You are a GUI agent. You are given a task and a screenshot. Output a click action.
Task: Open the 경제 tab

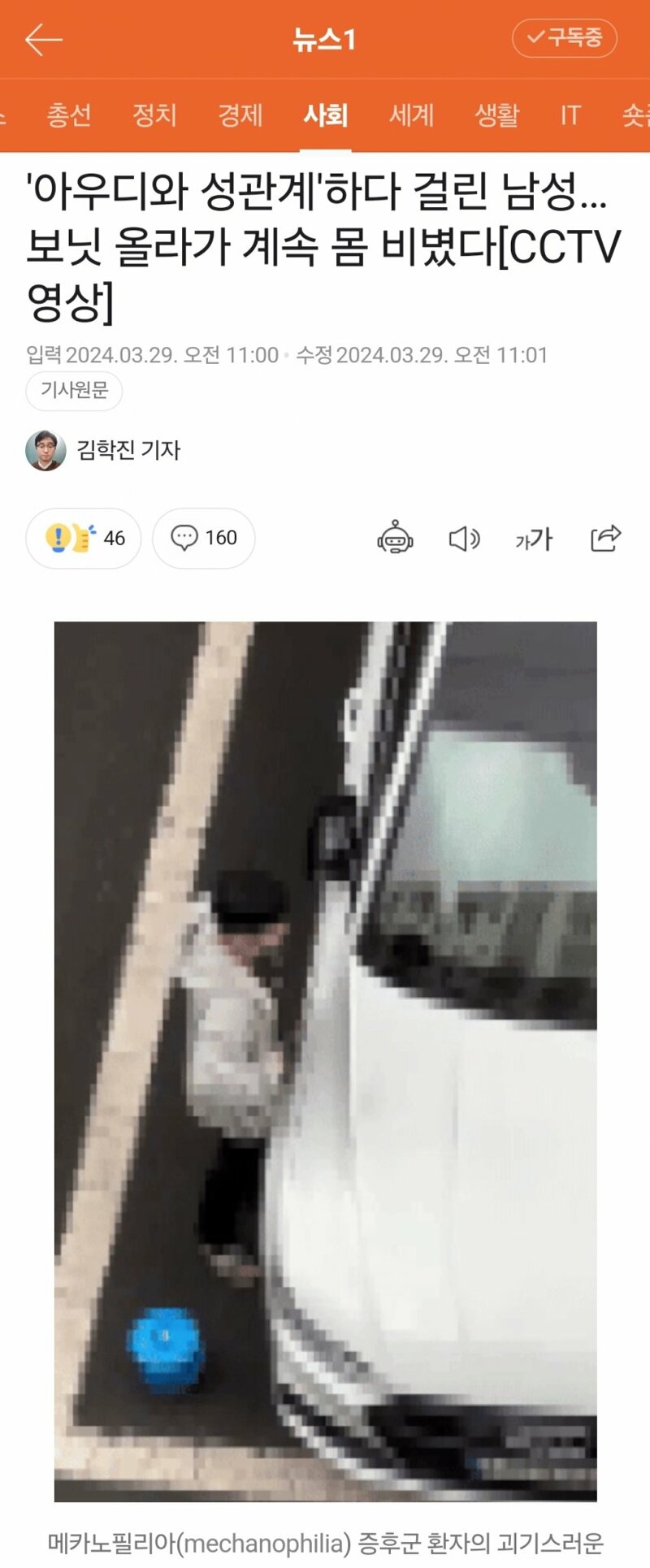tap(240, 115)
